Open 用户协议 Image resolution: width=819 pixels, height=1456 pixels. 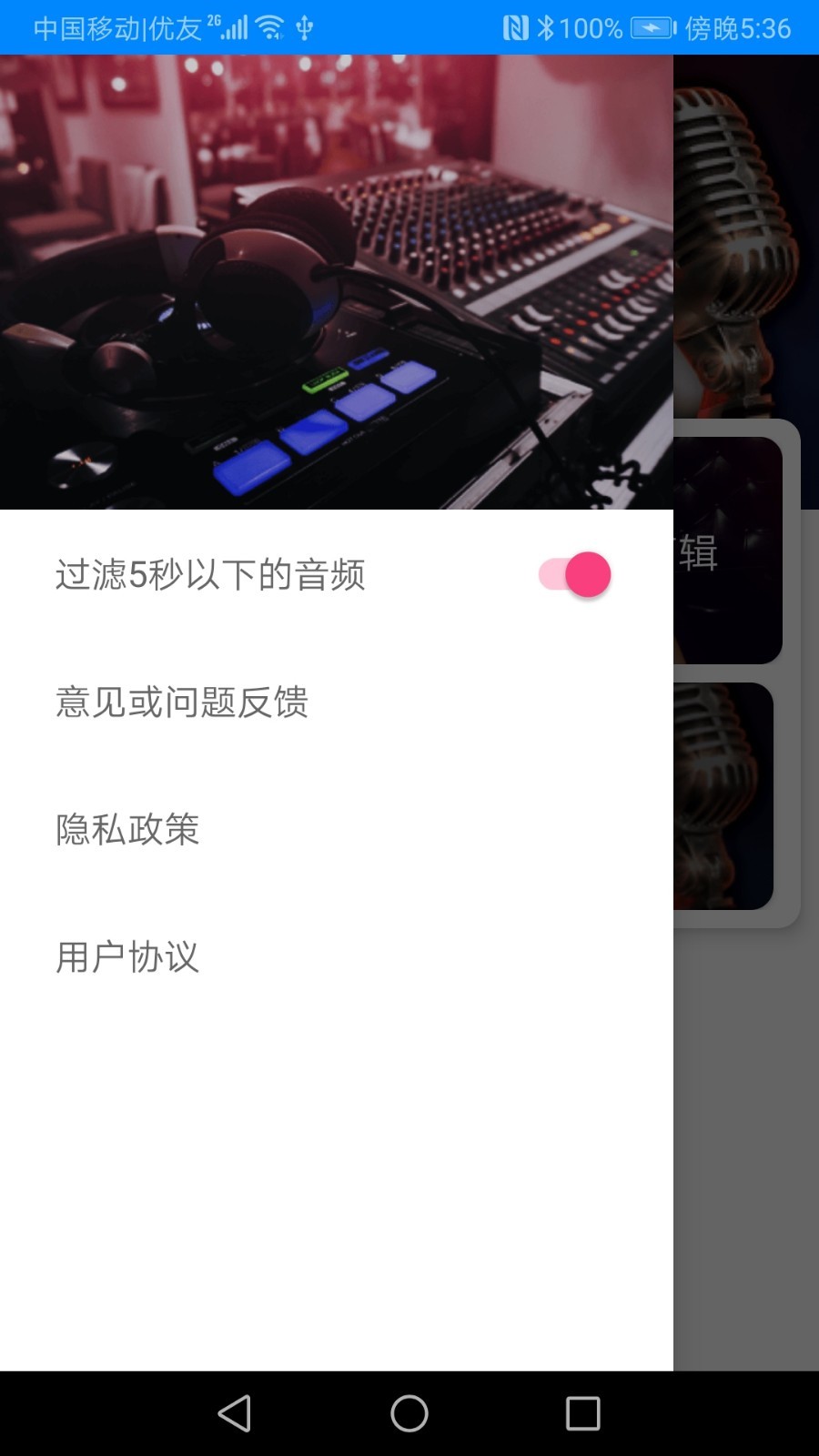point(337,956)
